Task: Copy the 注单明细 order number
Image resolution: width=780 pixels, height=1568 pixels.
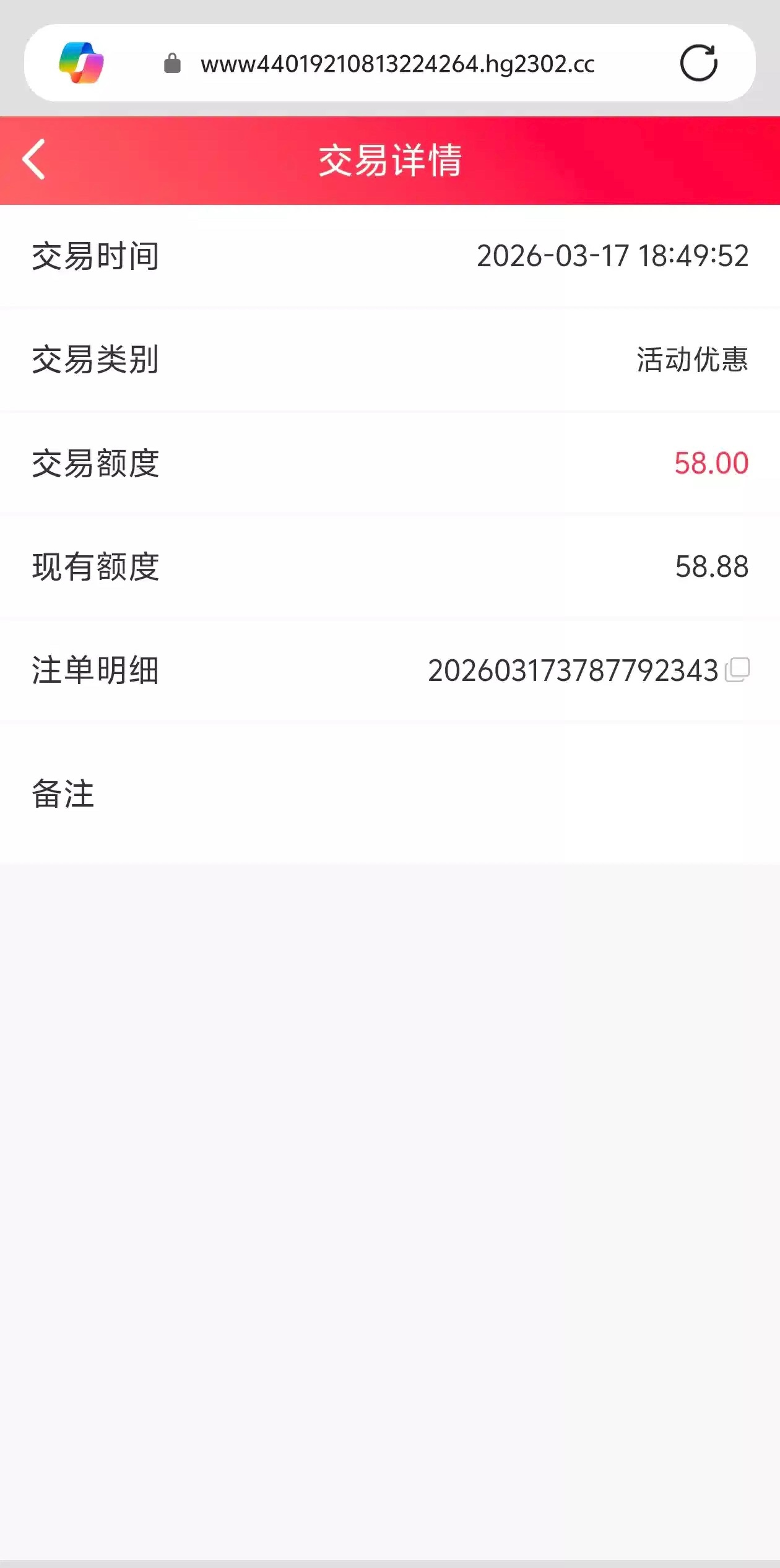Action: coord(737,670)
